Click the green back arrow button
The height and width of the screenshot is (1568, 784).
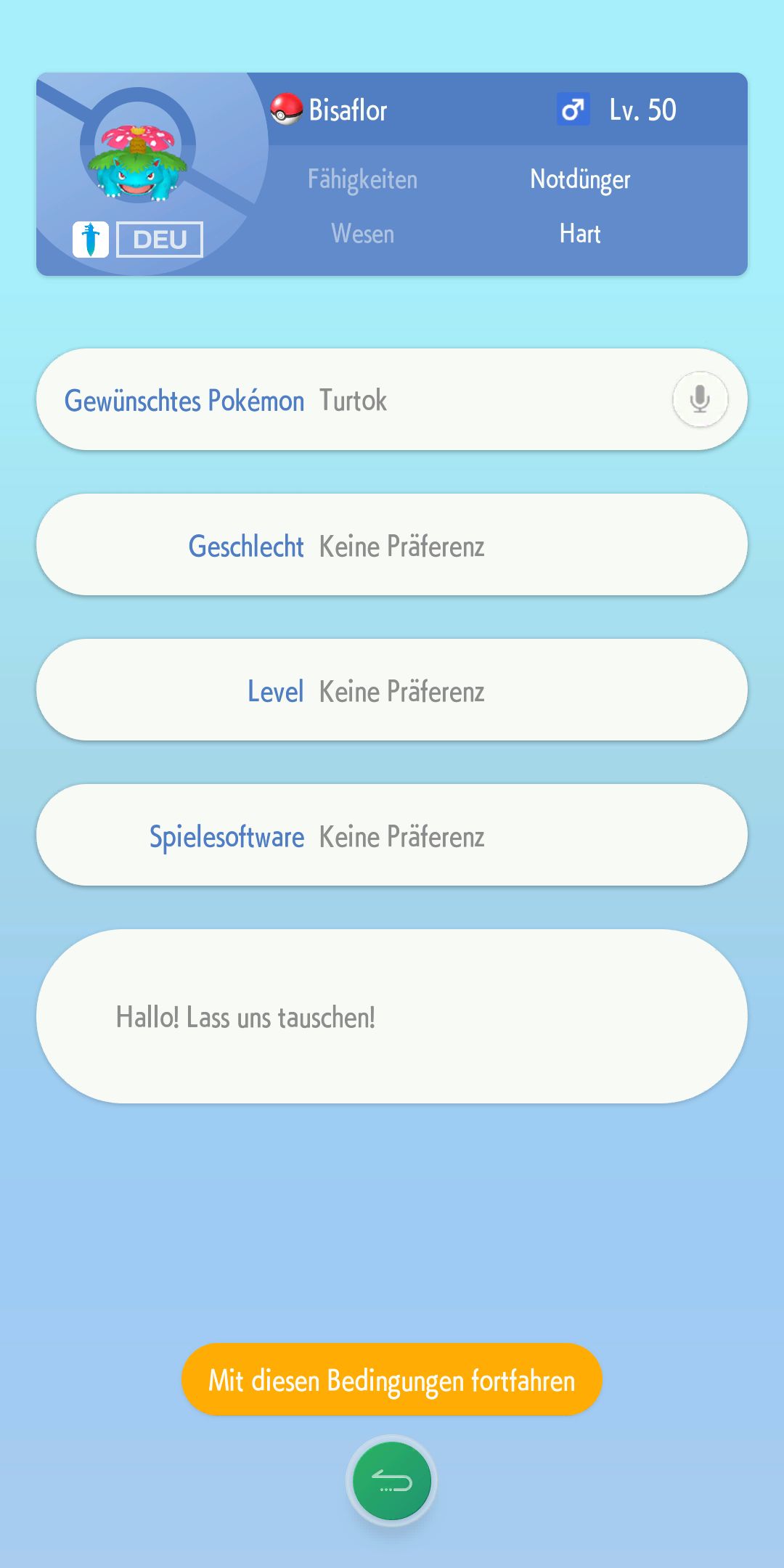pyautogui.click(x=391, y=1483)
